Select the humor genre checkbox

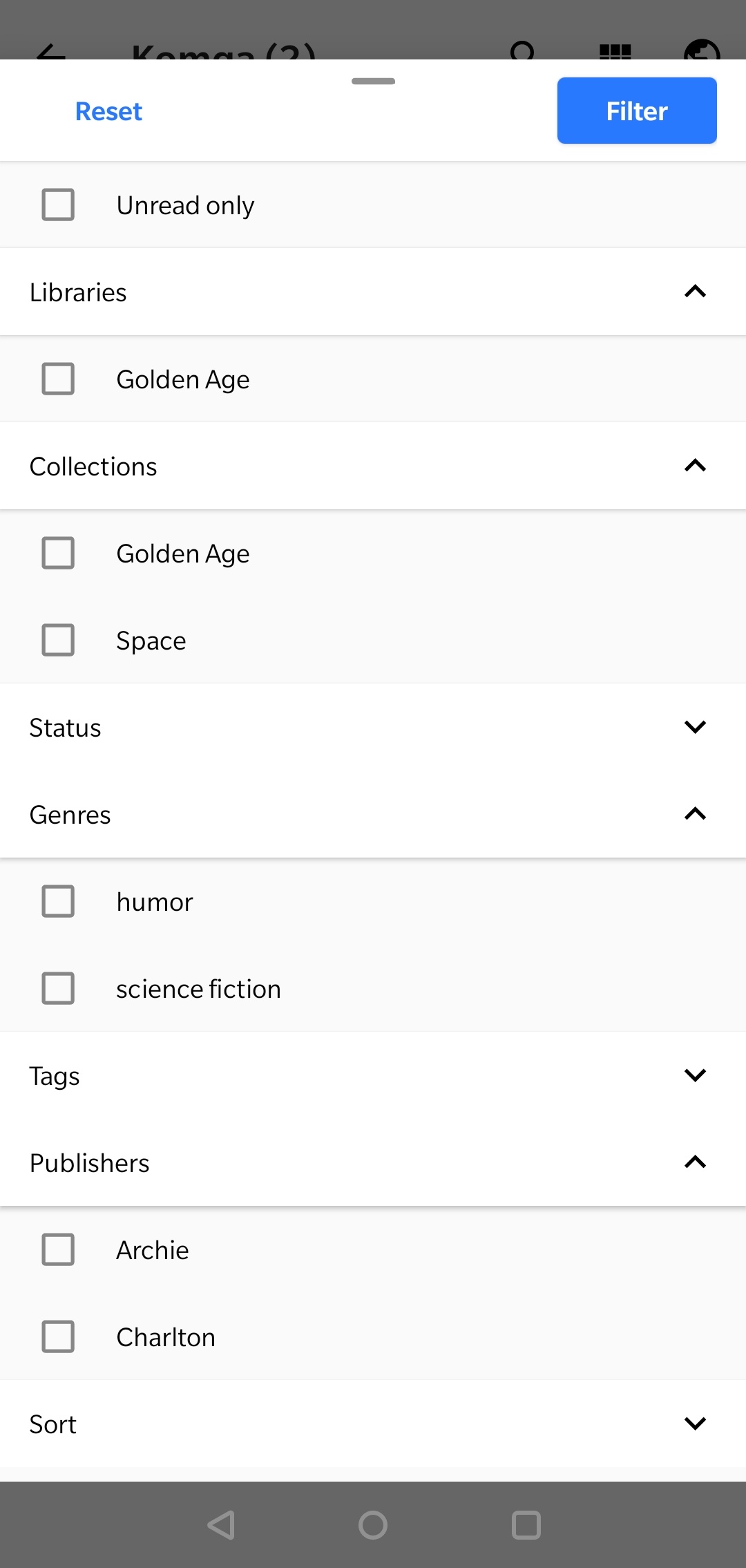[x=58, y=901]
